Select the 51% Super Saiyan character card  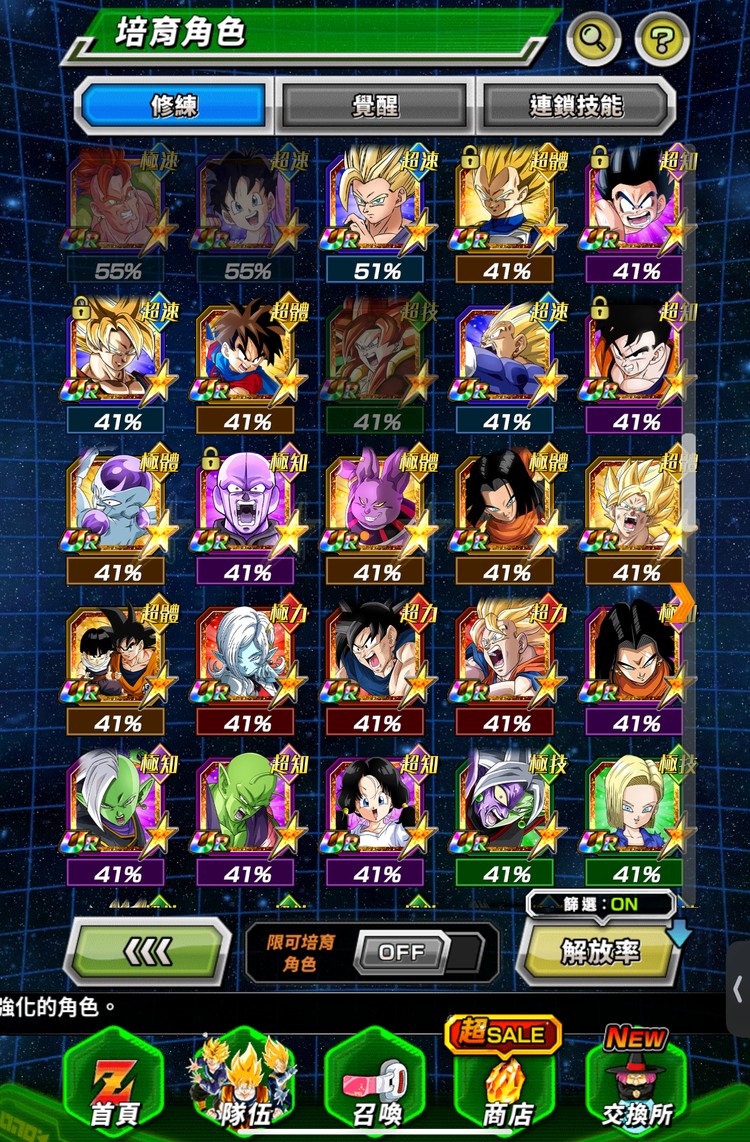pyautogui.click(x=377, y=205)
